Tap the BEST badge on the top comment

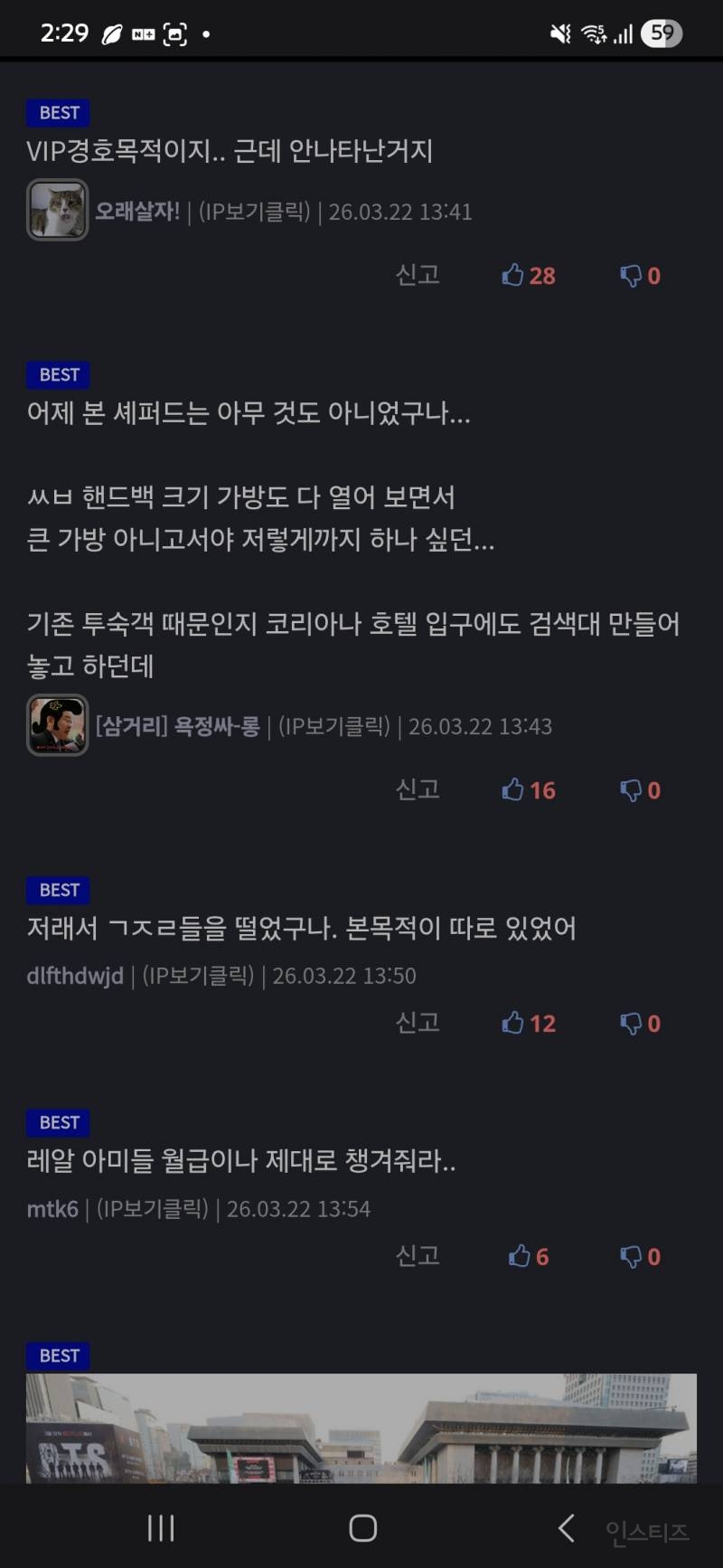[x=58, y=112]
